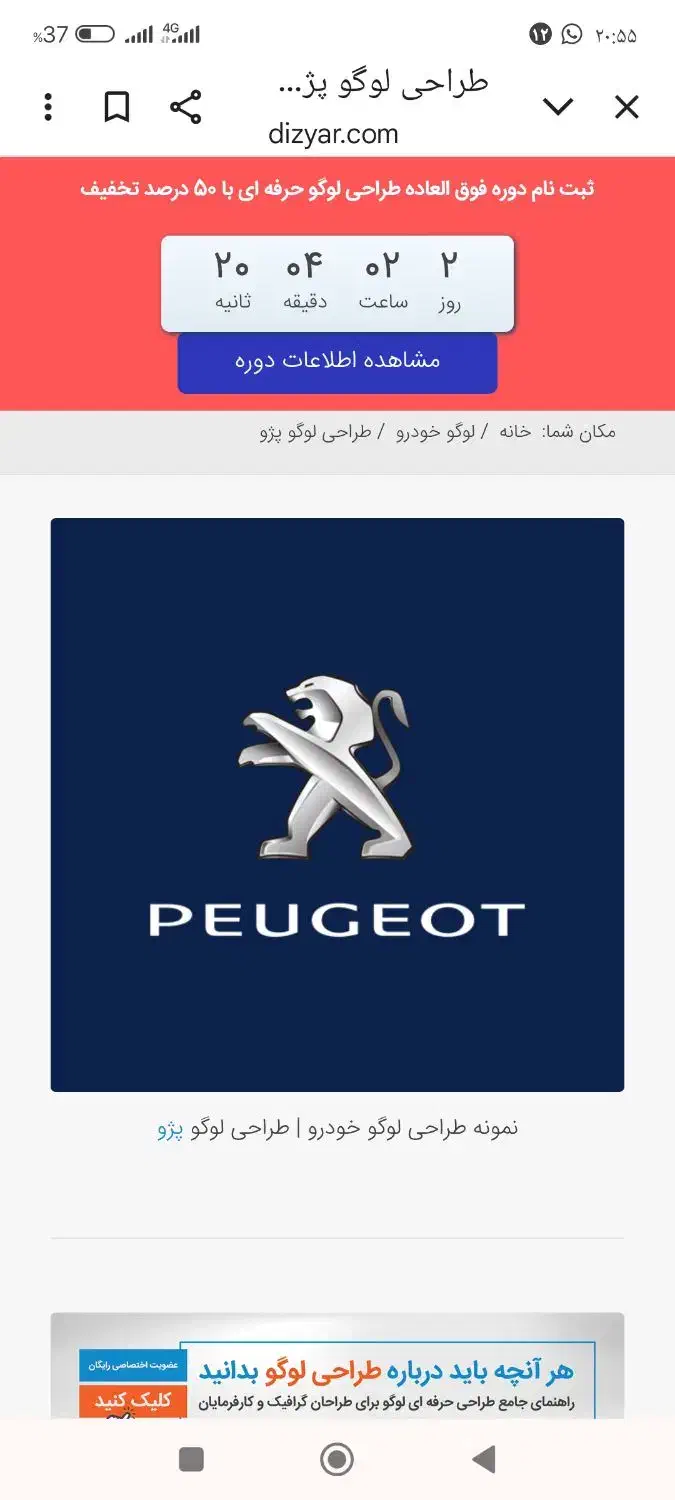Bookmark this page
The image size is (675, 1500).
pos(117,107)
